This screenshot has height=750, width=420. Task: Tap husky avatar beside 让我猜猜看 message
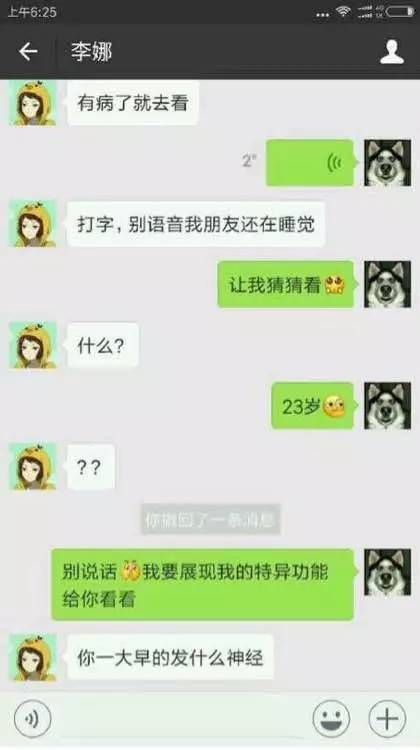pos(387,284)
